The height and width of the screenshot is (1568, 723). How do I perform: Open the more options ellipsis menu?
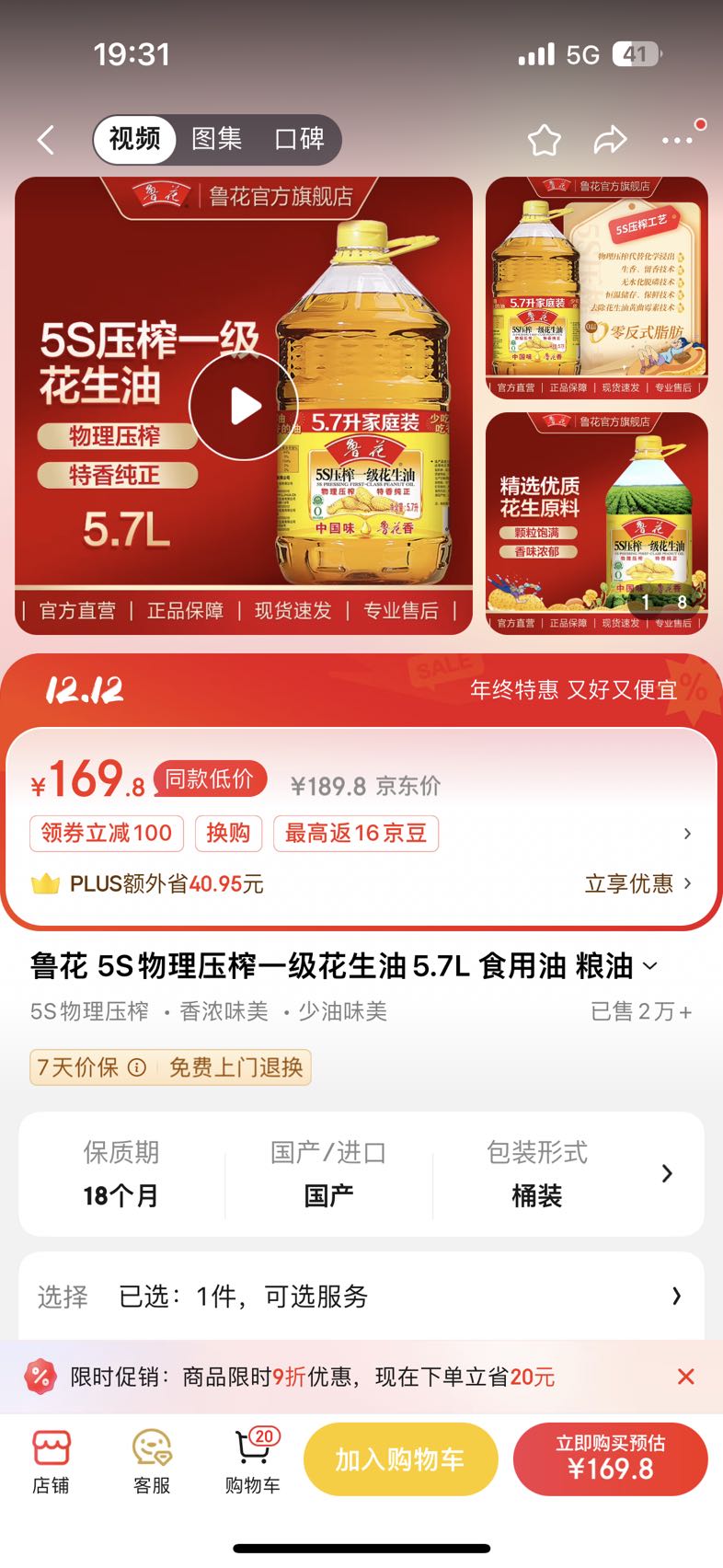tap(678, 139)
